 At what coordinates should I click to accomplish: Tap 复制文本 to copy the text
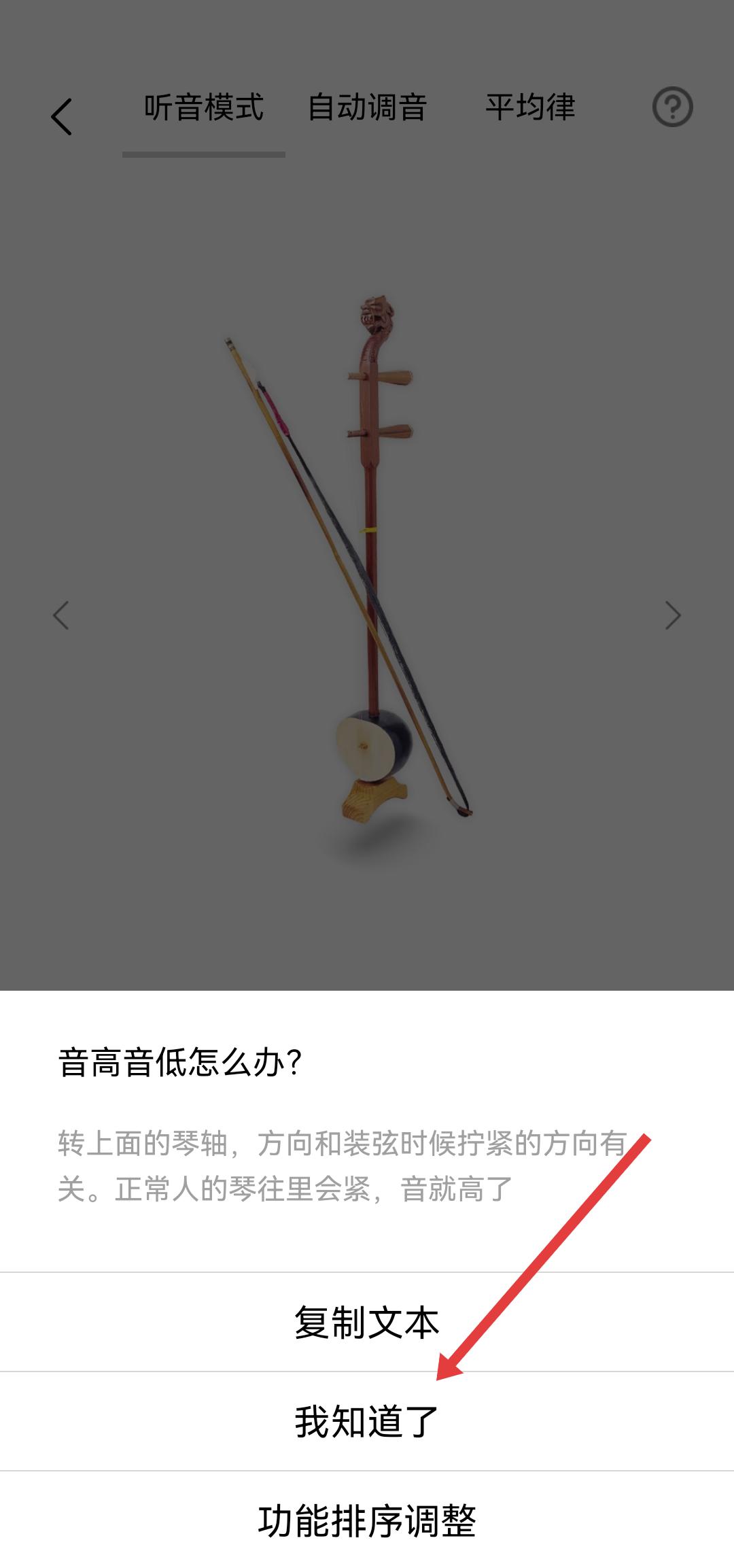367,1323
